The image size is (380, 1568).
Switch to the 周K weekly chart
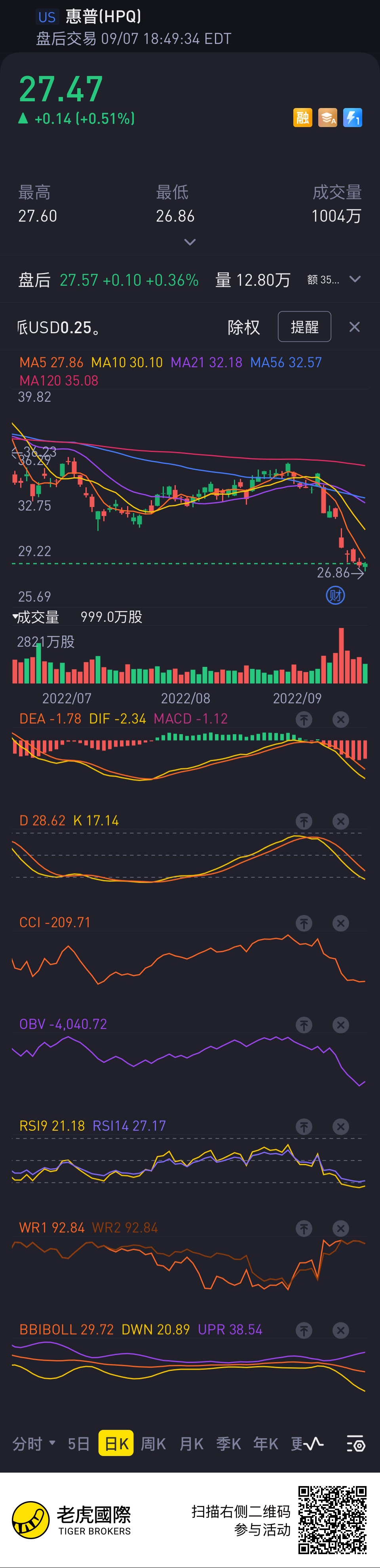coord(154,1443)
